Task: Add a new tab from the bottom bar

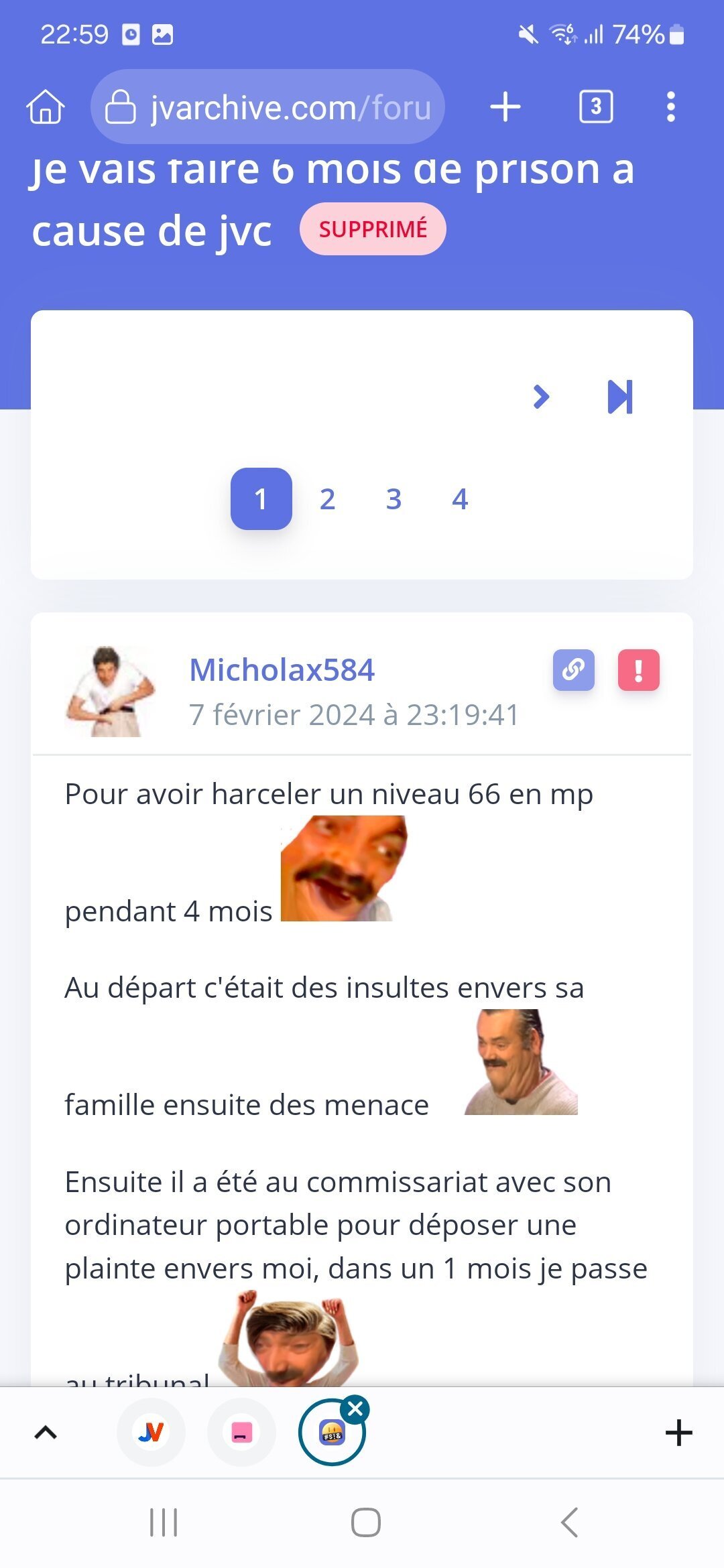Action: [678, 1433]
